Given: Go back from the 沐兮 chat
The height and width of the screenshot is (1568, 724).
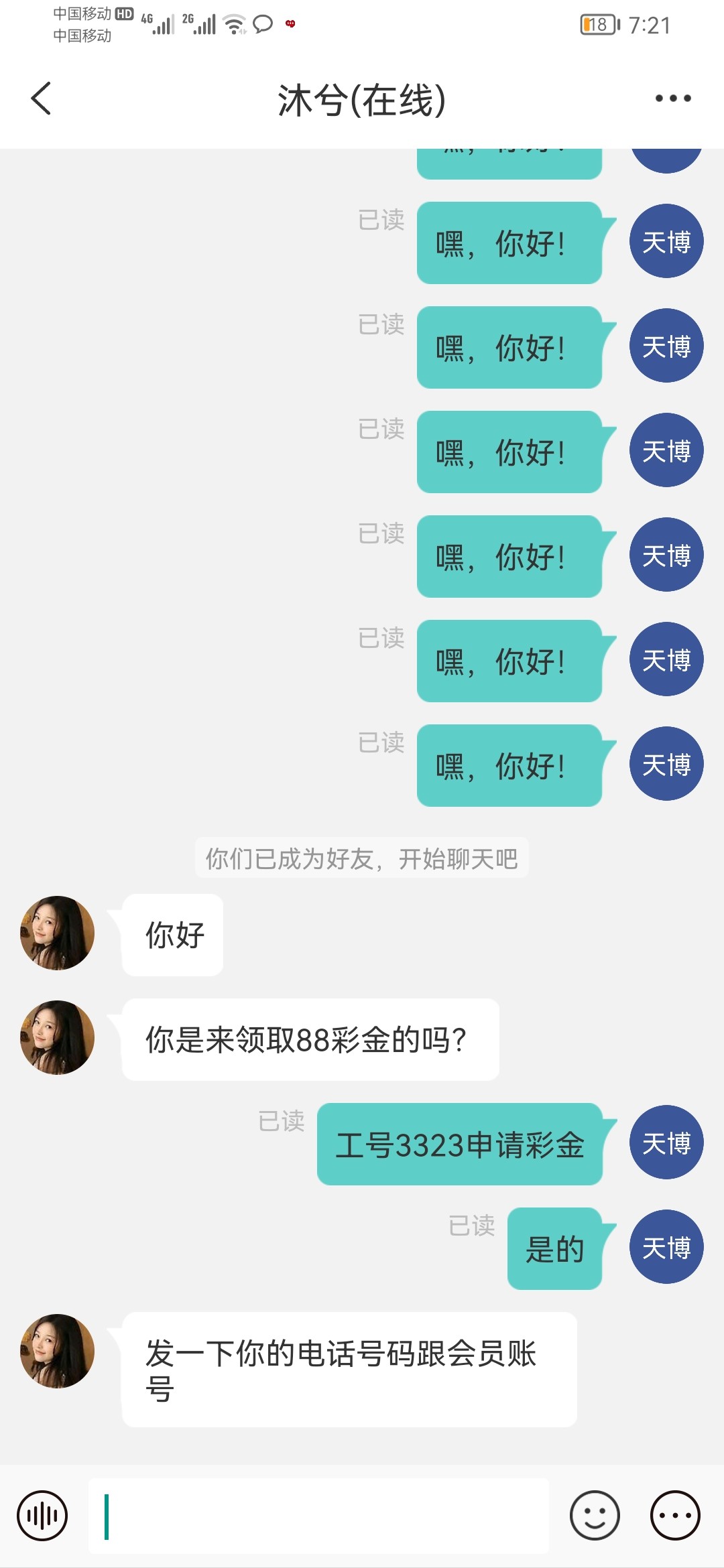Looking at the screenshot, I should pos(42,99).
